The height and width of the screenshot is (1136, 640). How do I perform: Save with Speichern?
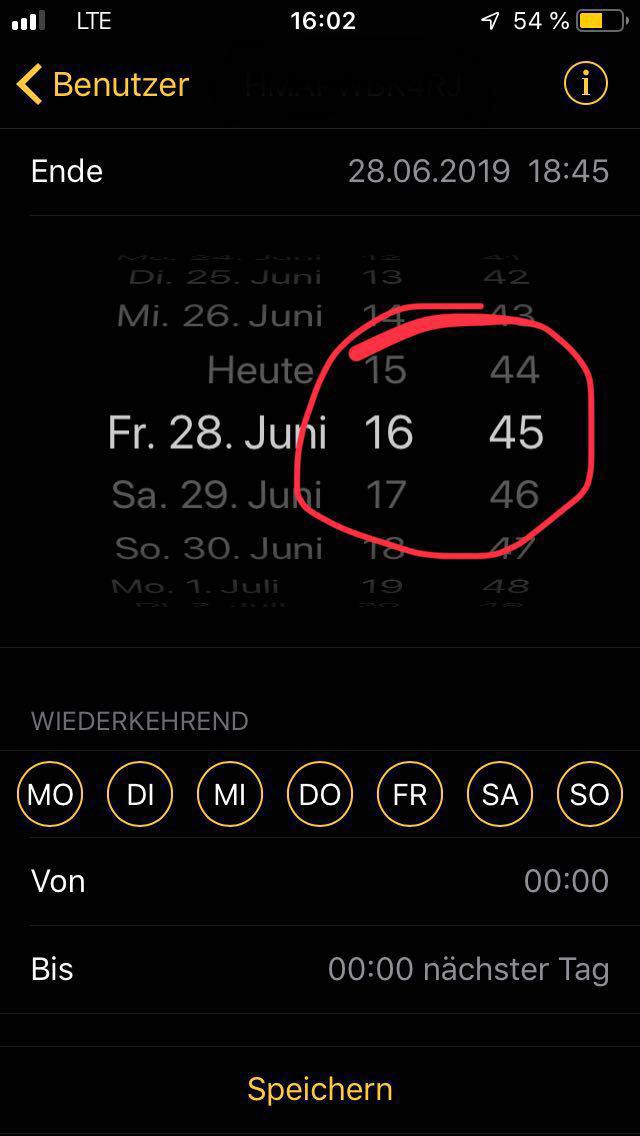point(320,1089)
